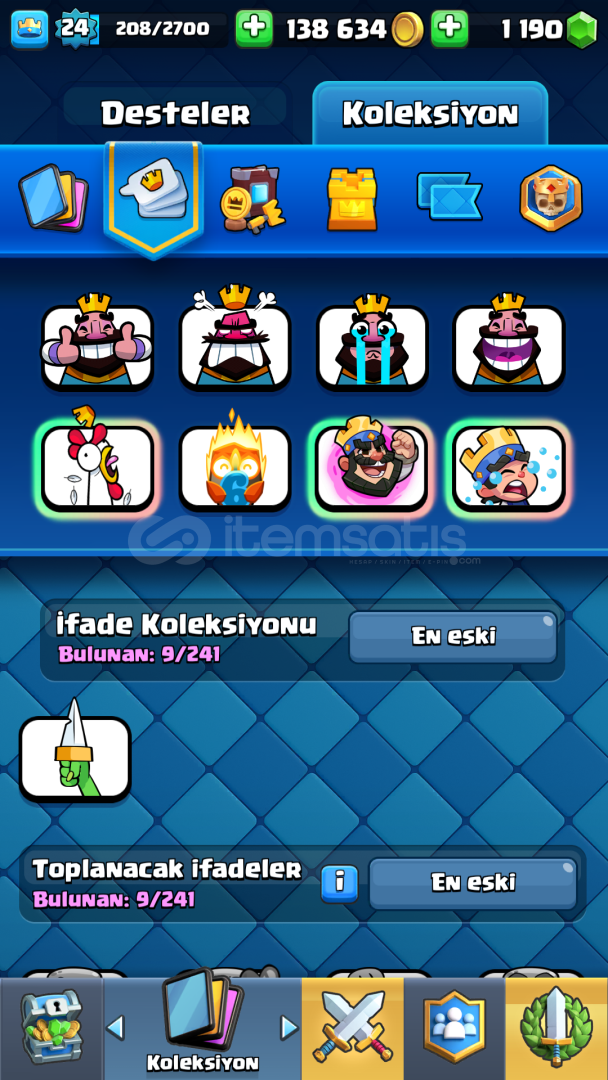This screenshot has height=1080, width=608.
Task: Tap the green plus next to gold
Action: point(254,28)
